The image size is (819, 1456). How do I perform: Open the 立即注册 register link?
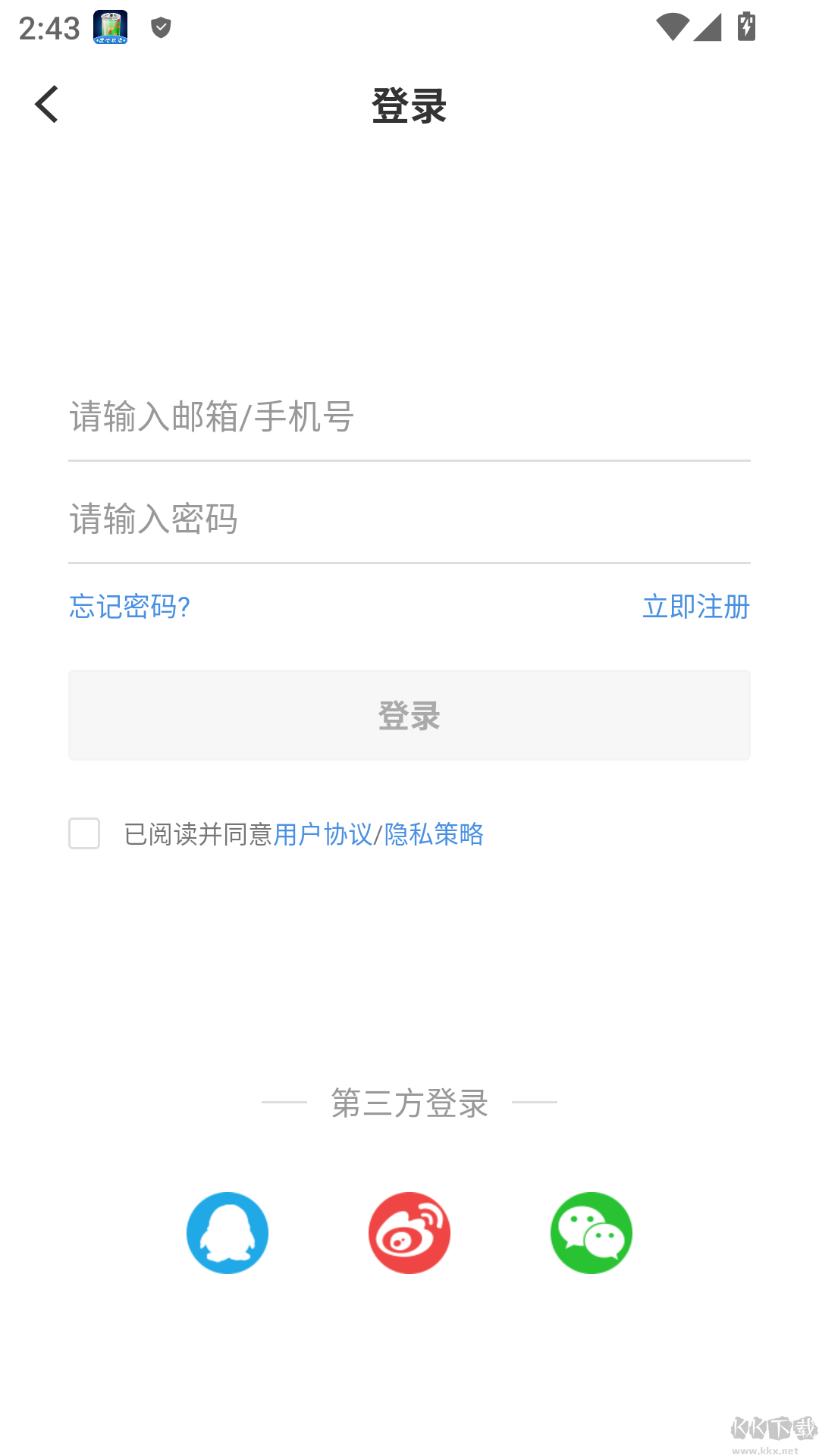[696, 607]
